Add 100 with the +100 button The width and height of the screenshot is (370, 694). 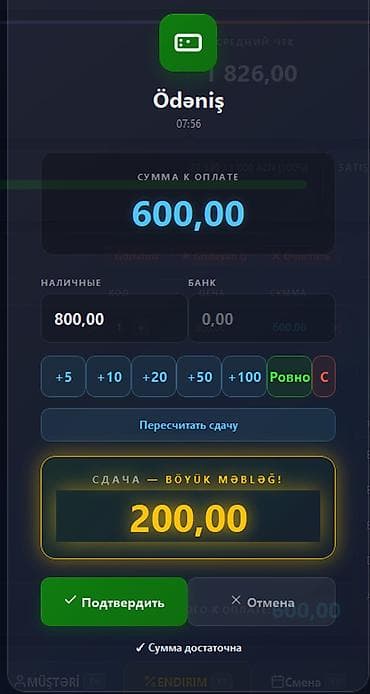244,377
